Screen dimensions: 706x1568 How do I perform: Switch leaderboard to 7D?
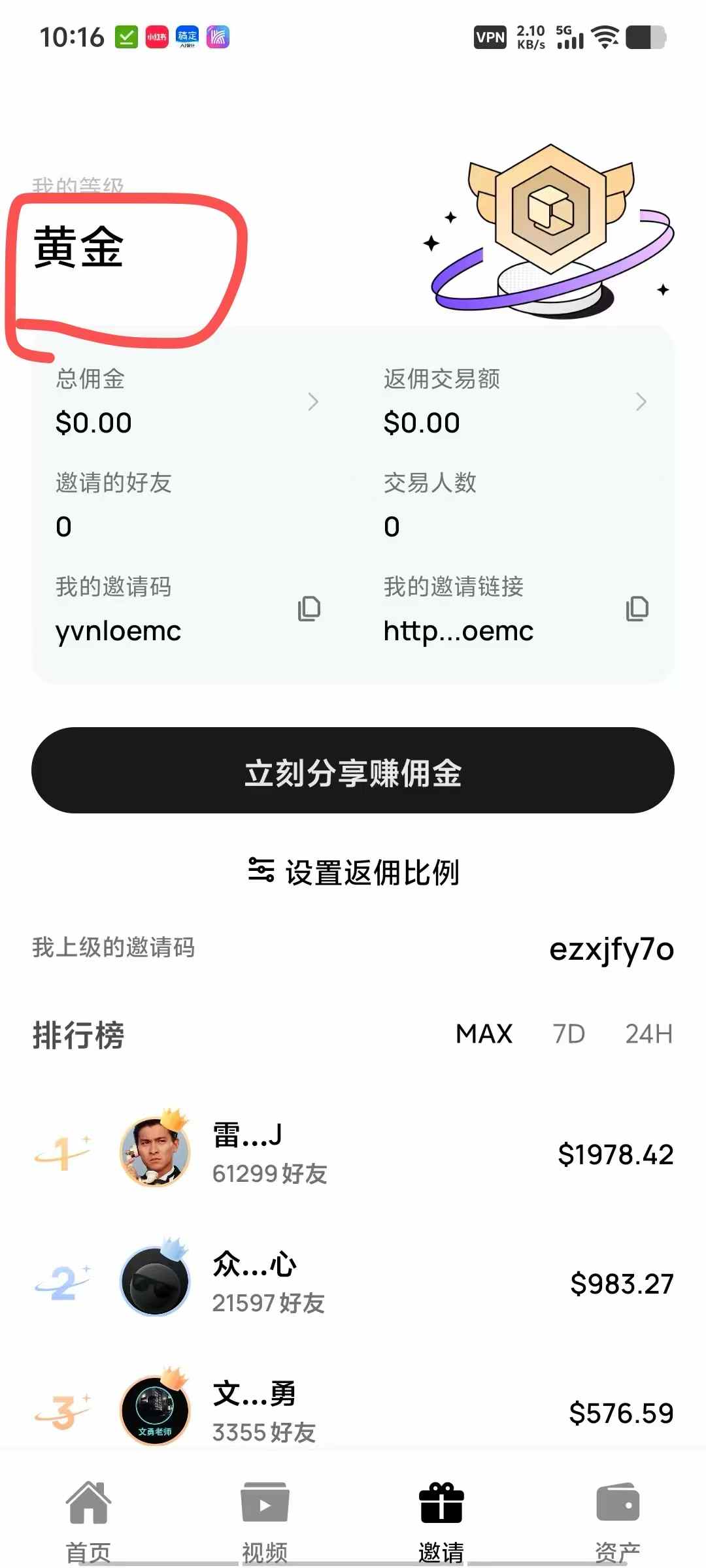pyautogui.click(x=569, y=1034)
